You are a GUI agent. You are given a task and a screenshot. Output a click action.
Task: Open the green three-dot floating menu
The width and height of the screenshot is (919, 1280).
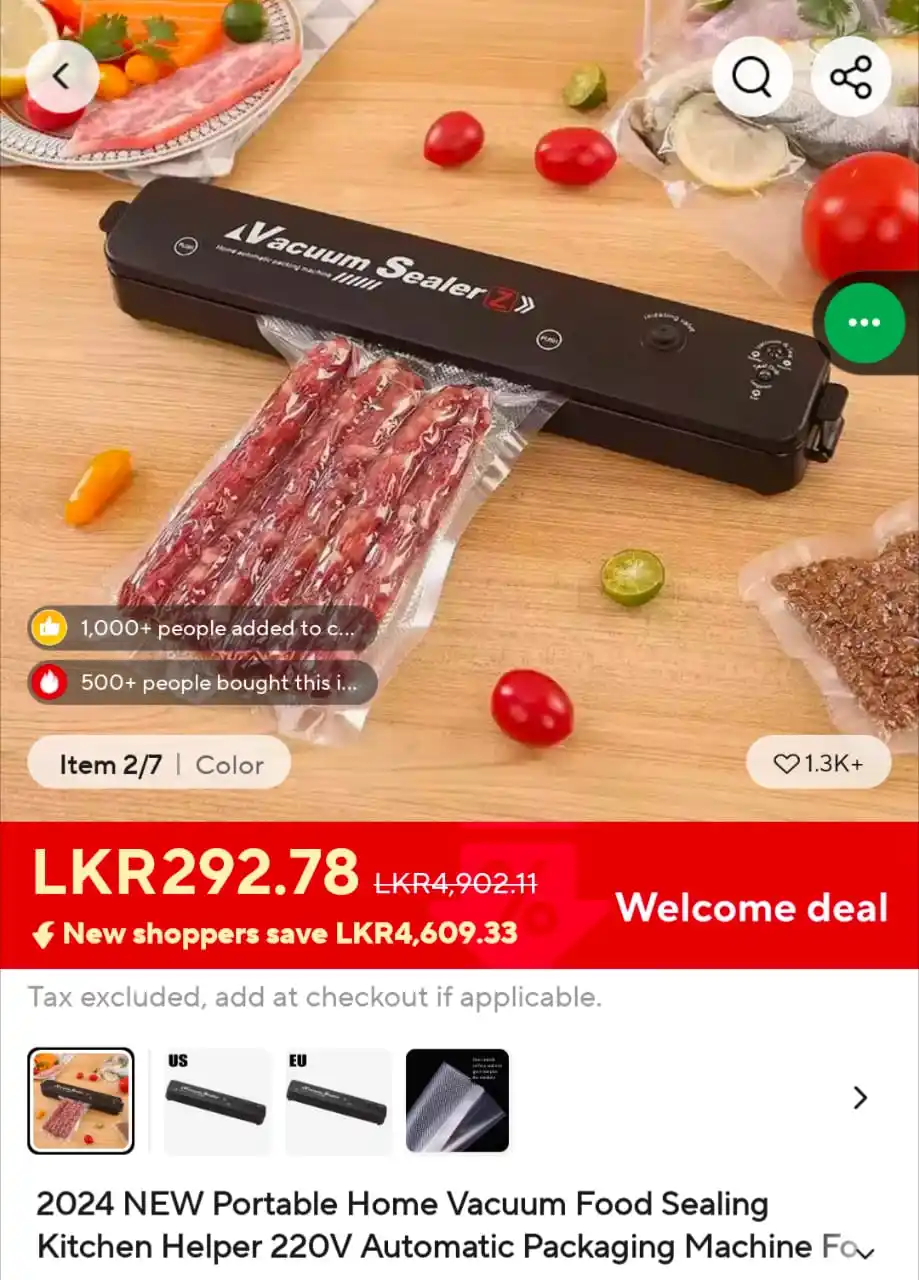(x=864, y=323)
